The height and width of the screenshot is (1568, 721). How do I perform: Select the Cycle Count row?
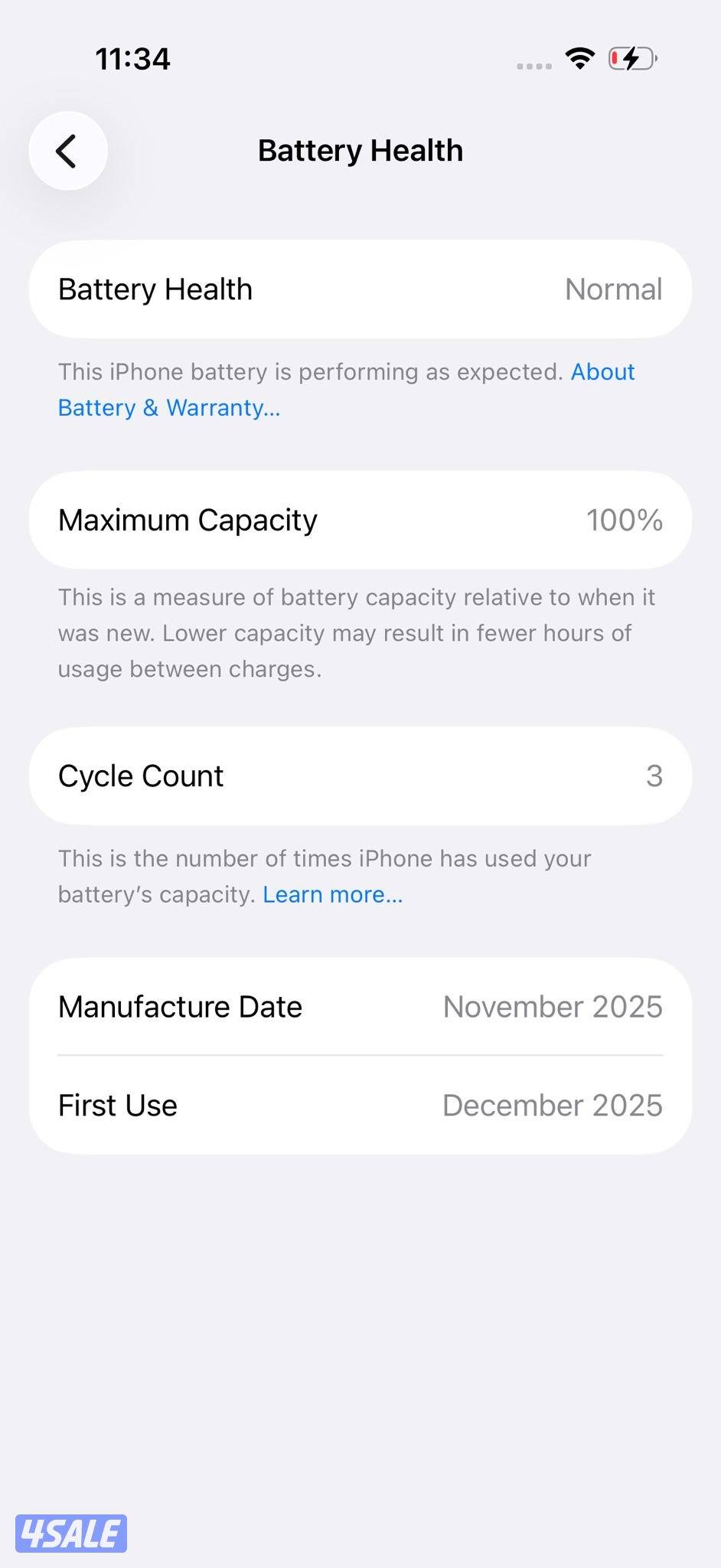pyautogui.click(x=360, y=776)
